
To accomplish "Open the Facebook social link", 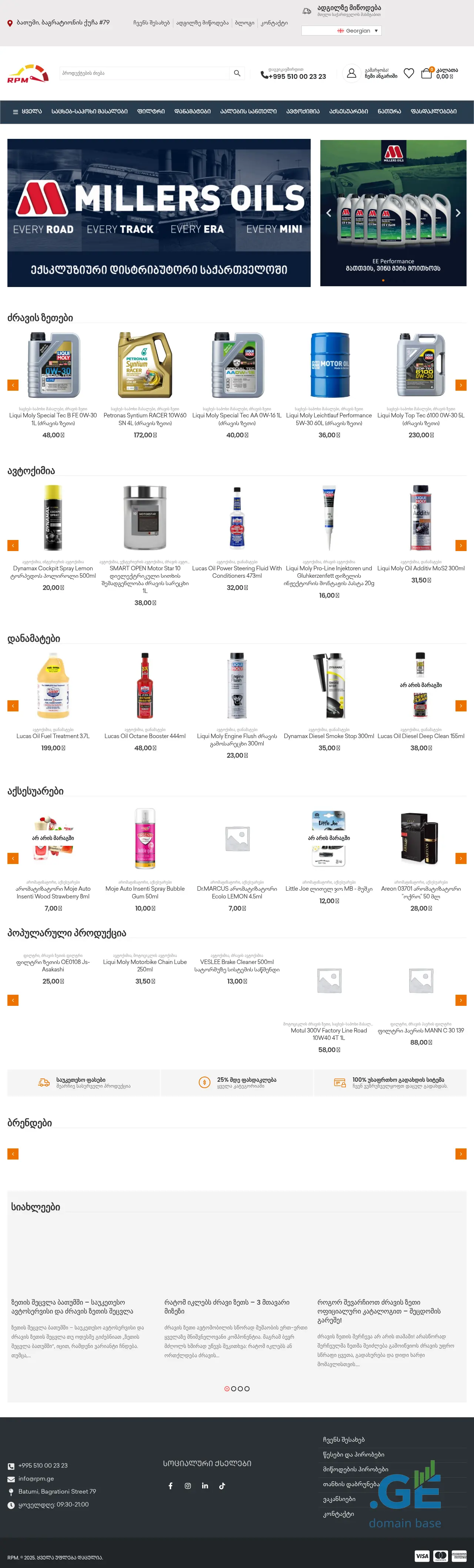I will pos(170,1486).
